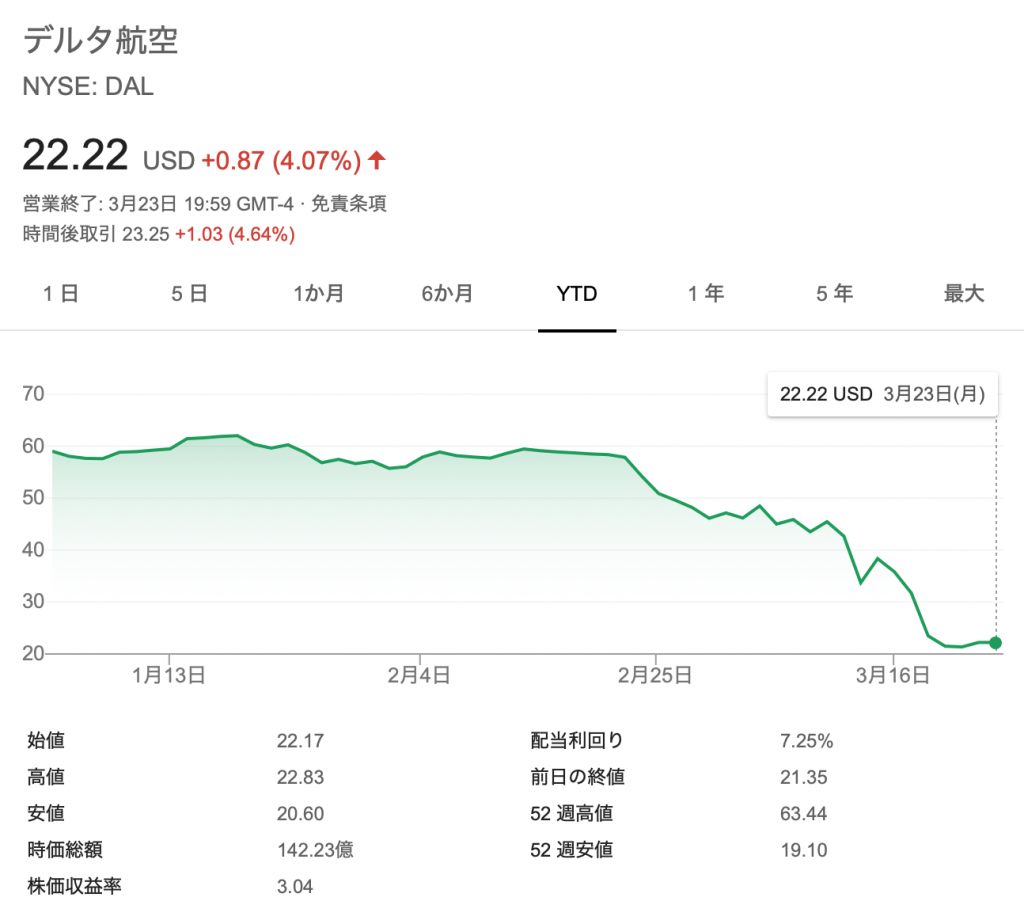This screenshot has height=920, width=1024.
Task: Show the 最大 full-history chart
Action: coord(964,294)
